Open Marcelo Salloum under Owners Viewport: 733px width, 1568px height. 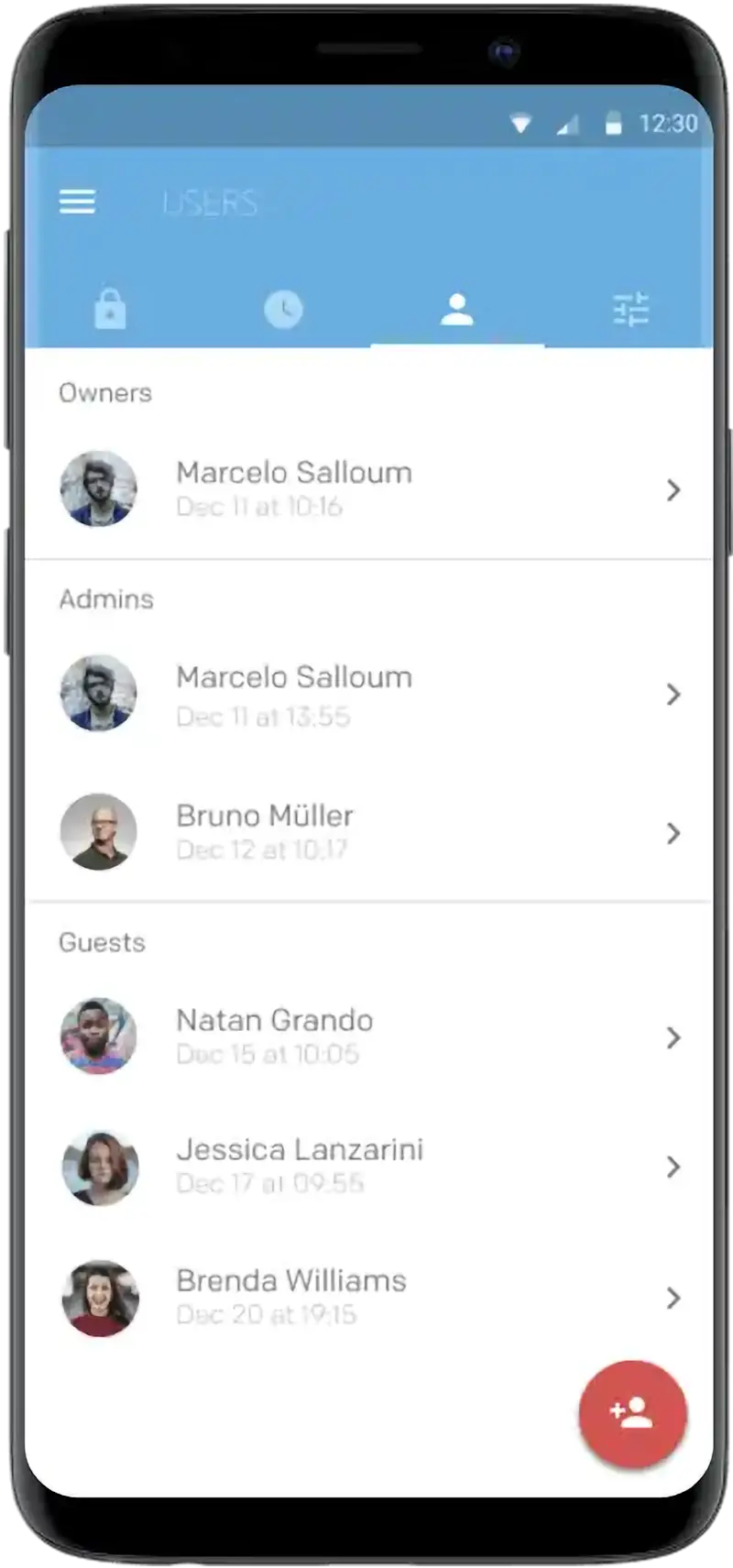[x=368, y=489]
